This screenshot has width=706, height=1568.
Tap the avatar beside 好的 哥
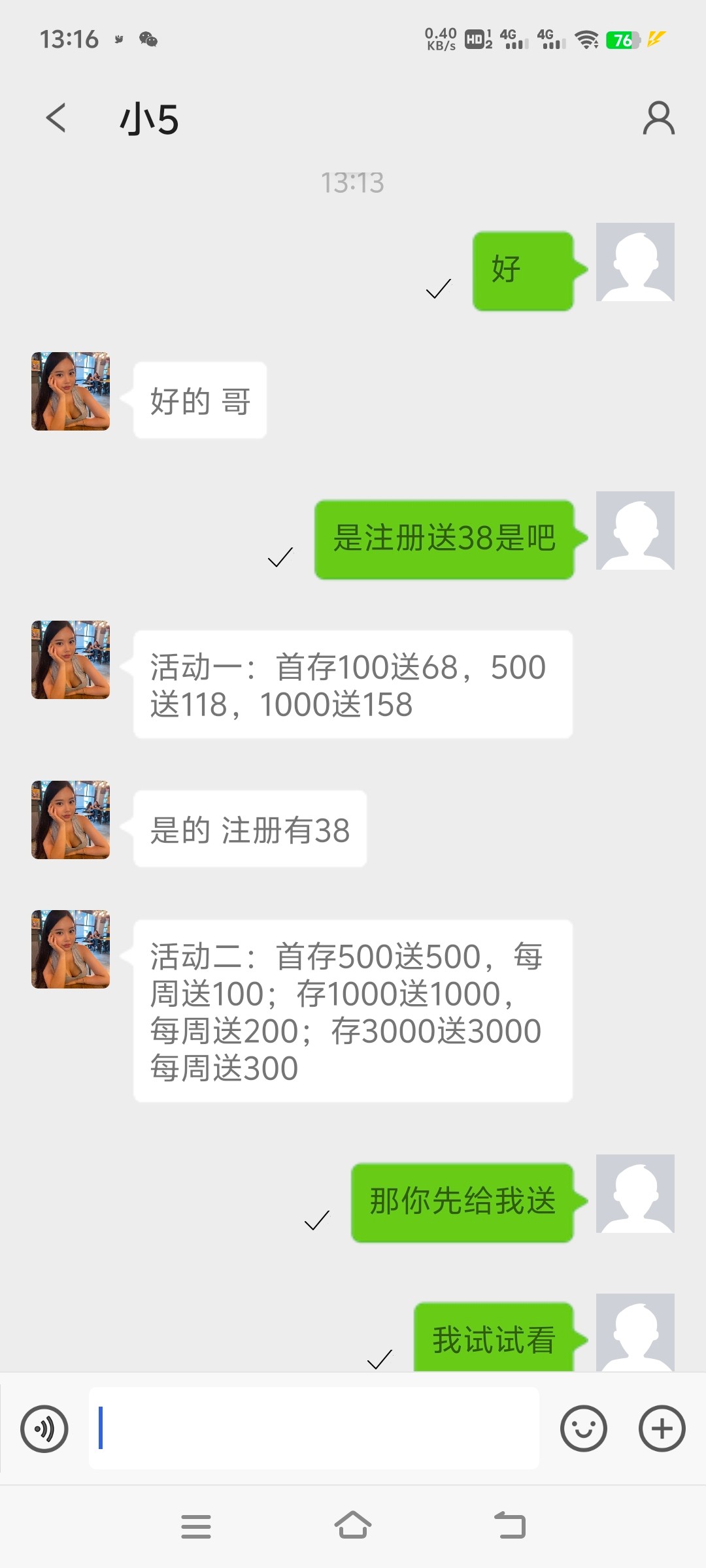pos(71,391)
